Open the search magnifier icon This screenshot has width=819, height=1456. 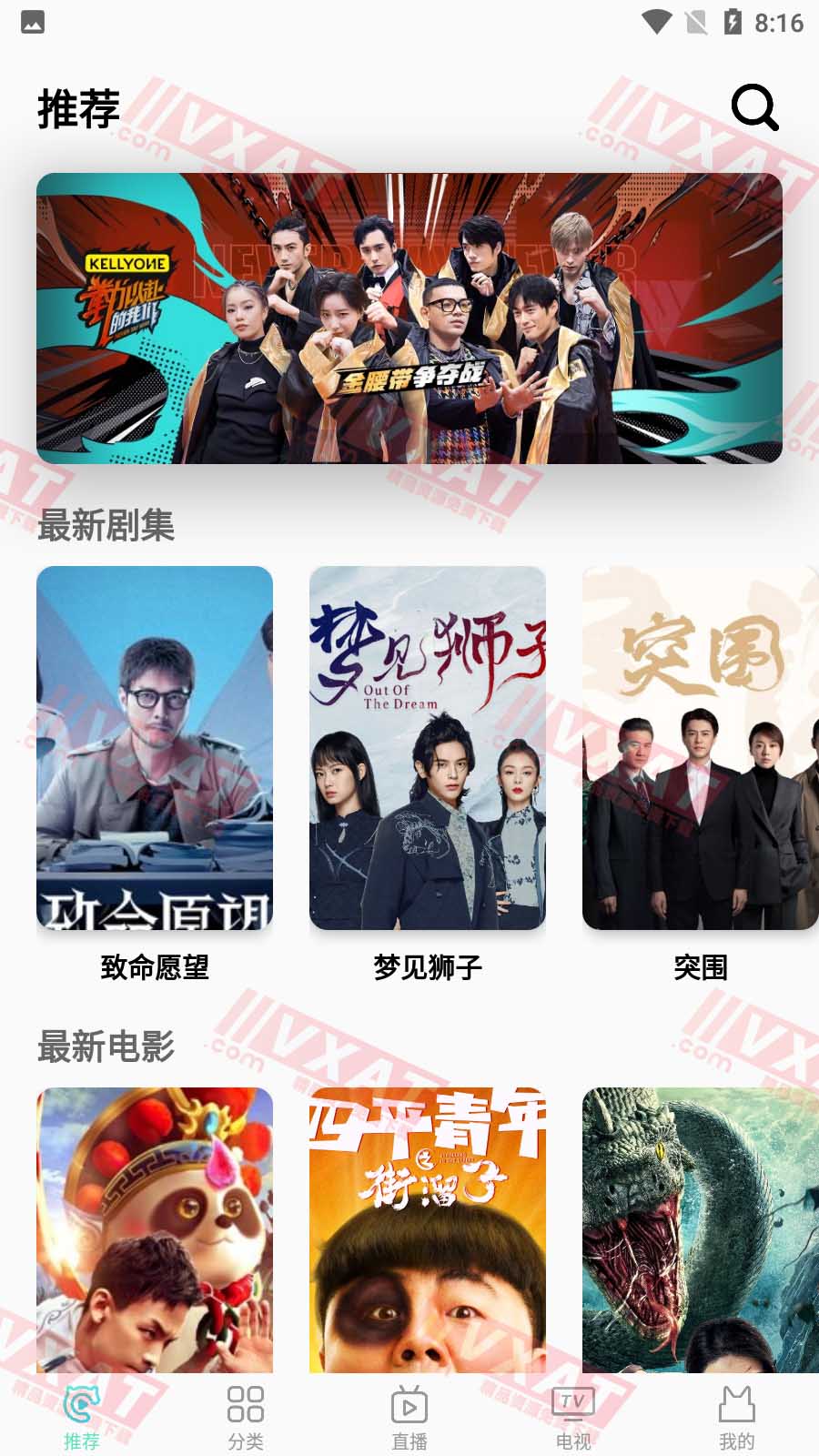coord(754,108)
